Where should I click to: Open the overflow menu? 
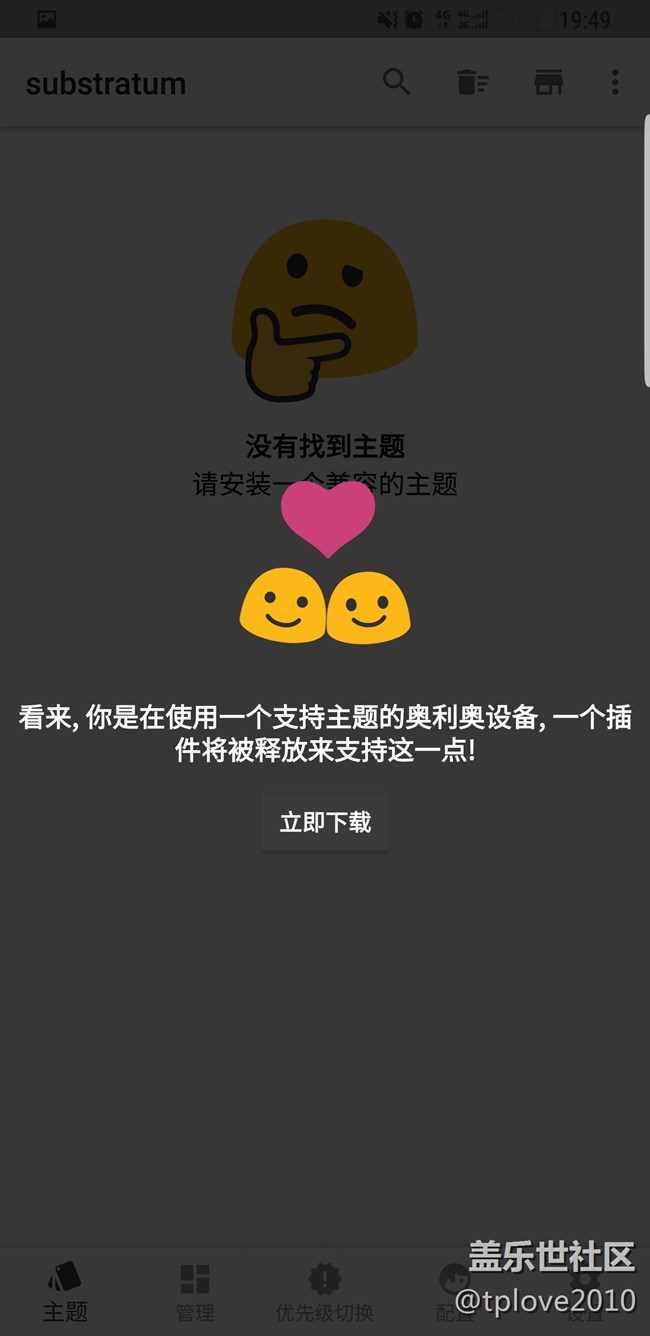coord(615,82)
